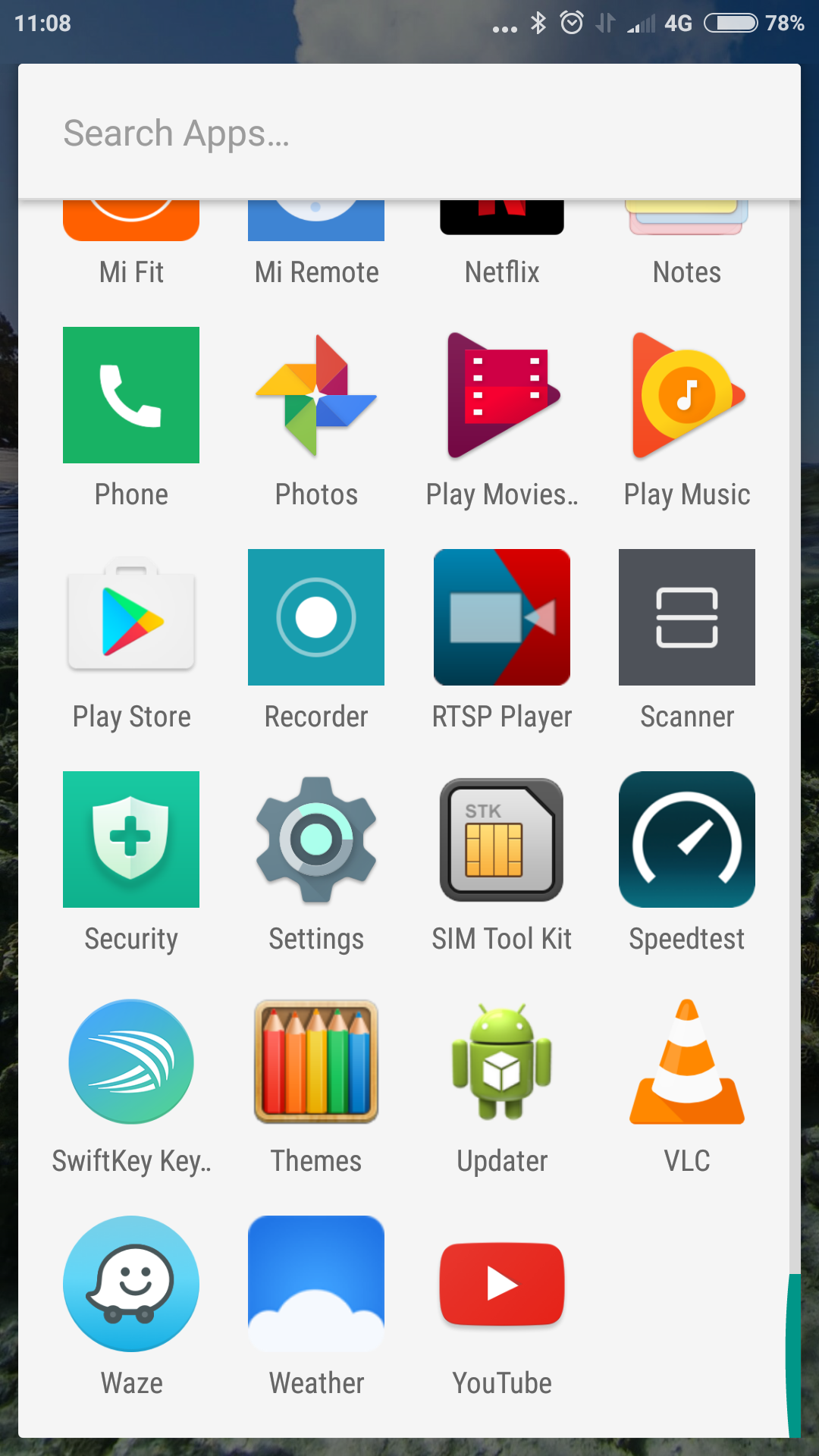819x1456 pixels.
Task: Open system Settings
Action: coord(316,839)
